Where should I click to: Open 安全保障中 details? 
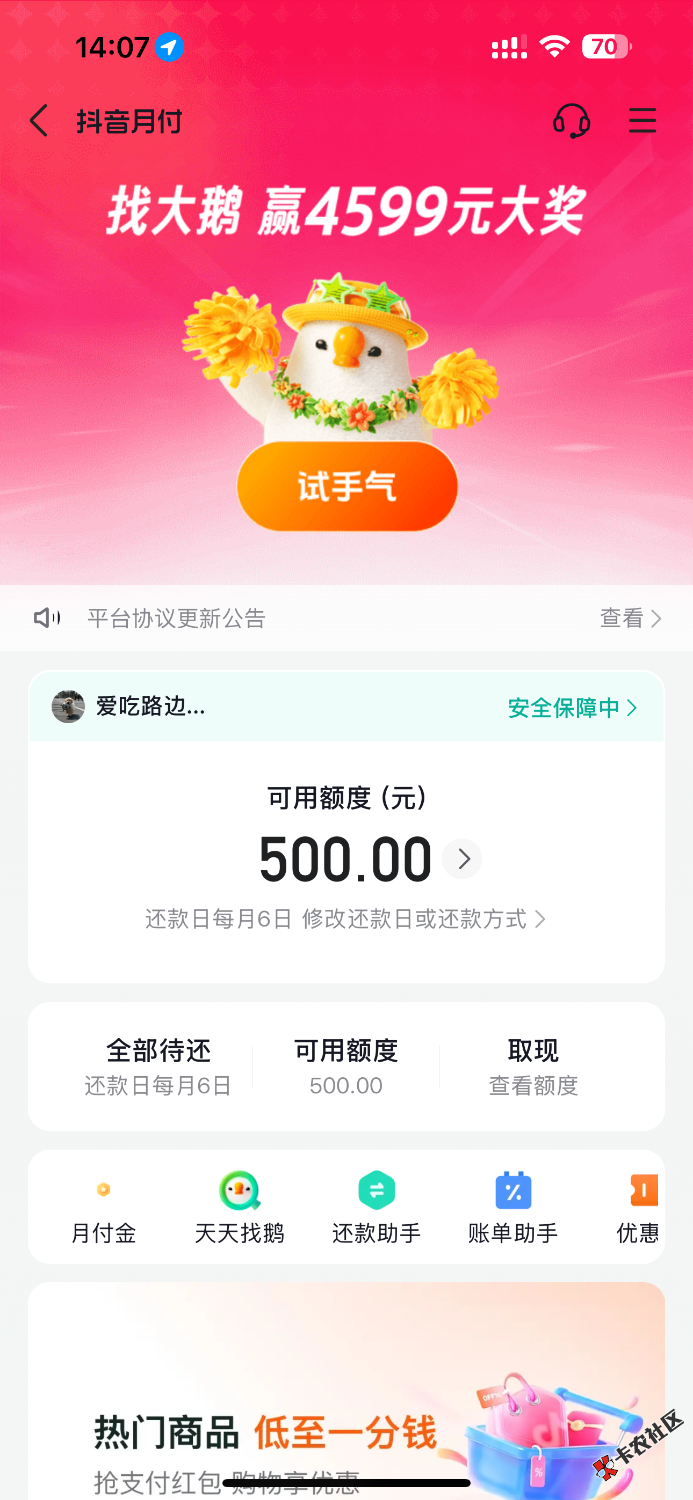pos(572,708)
